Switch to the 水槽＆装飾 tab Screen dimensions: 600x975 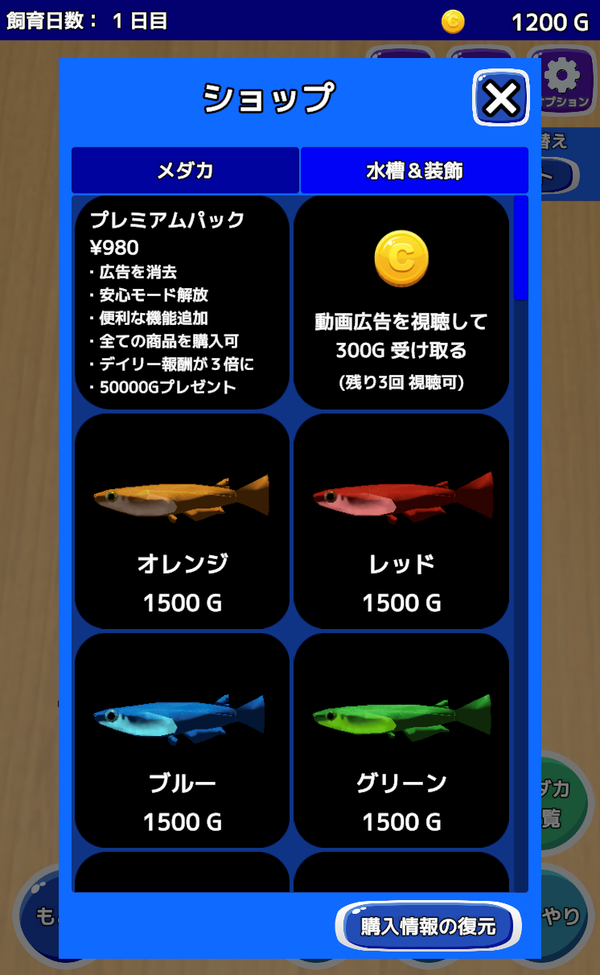coord(414,170)
